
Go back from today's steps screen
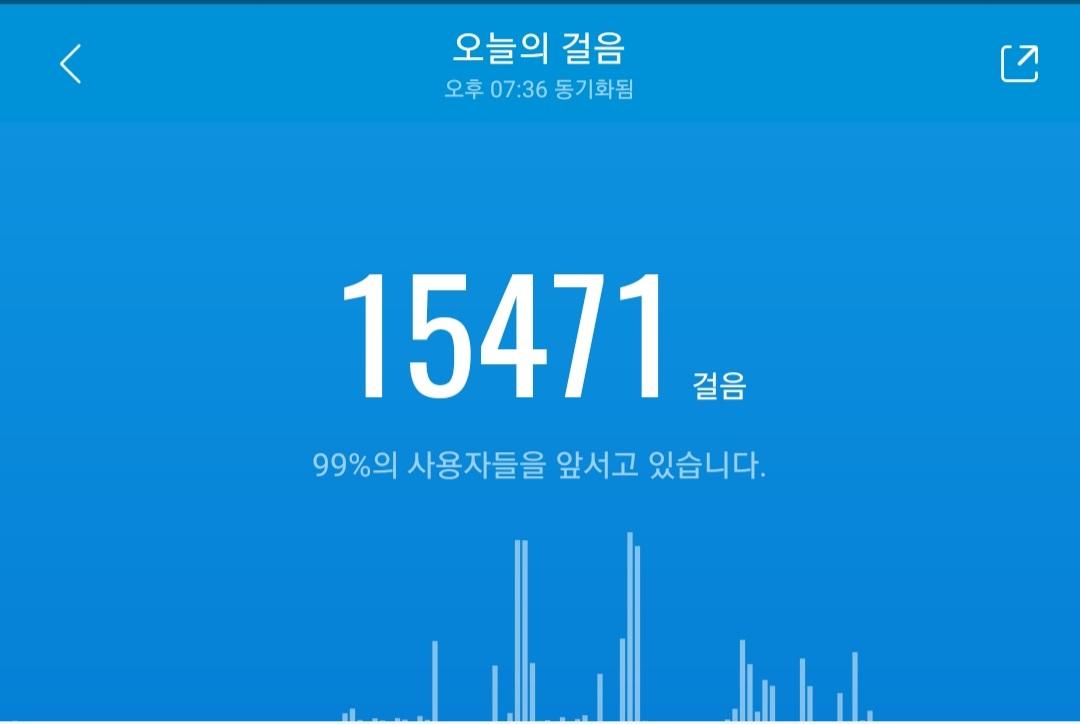70,65
